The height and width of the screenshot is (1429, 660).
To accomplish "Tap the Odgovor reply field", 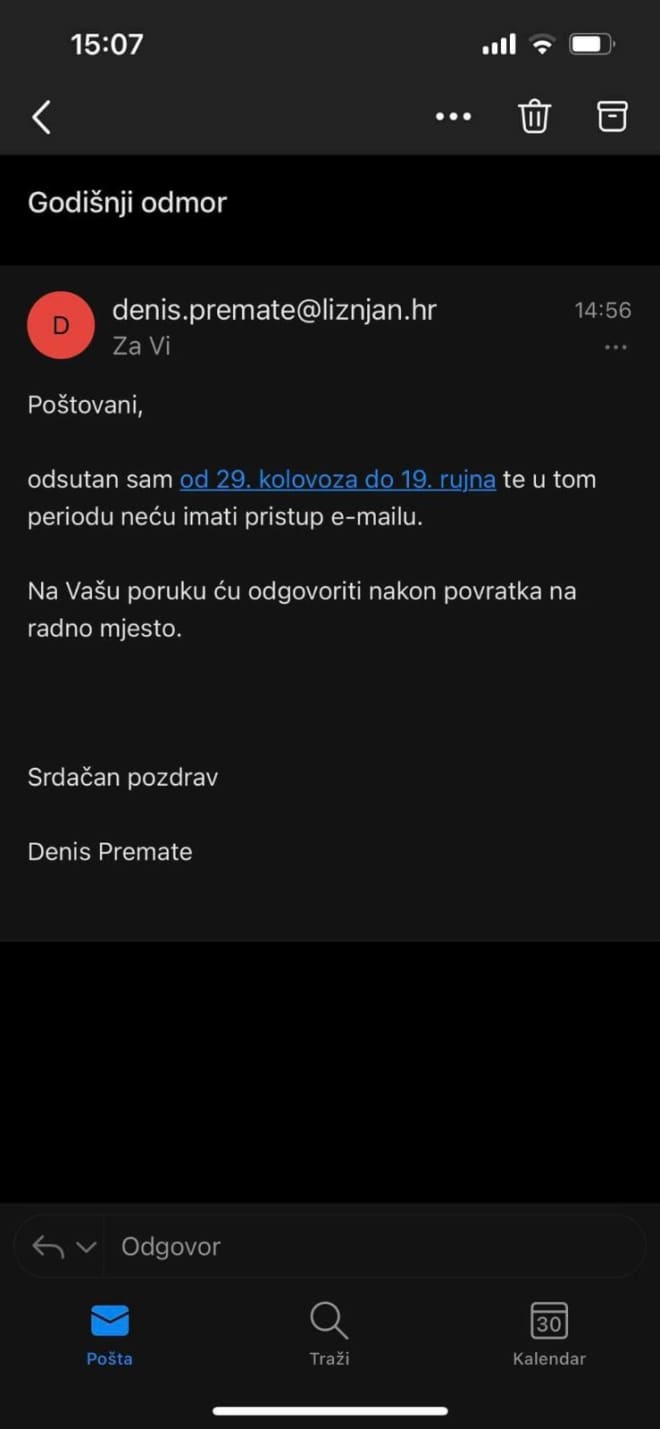I will click(370, 1246).
